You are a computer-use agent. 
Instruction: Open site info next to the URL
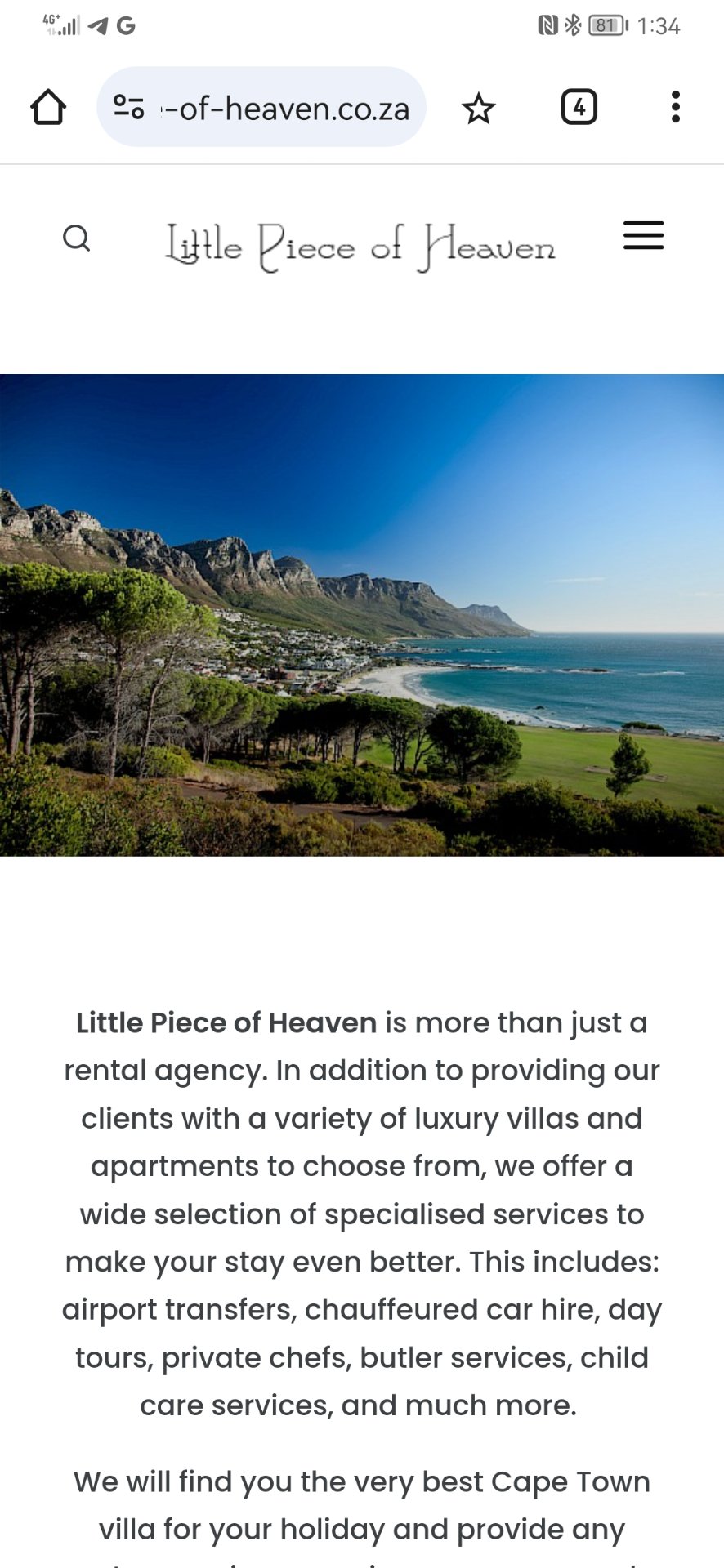tap(128, 107)
